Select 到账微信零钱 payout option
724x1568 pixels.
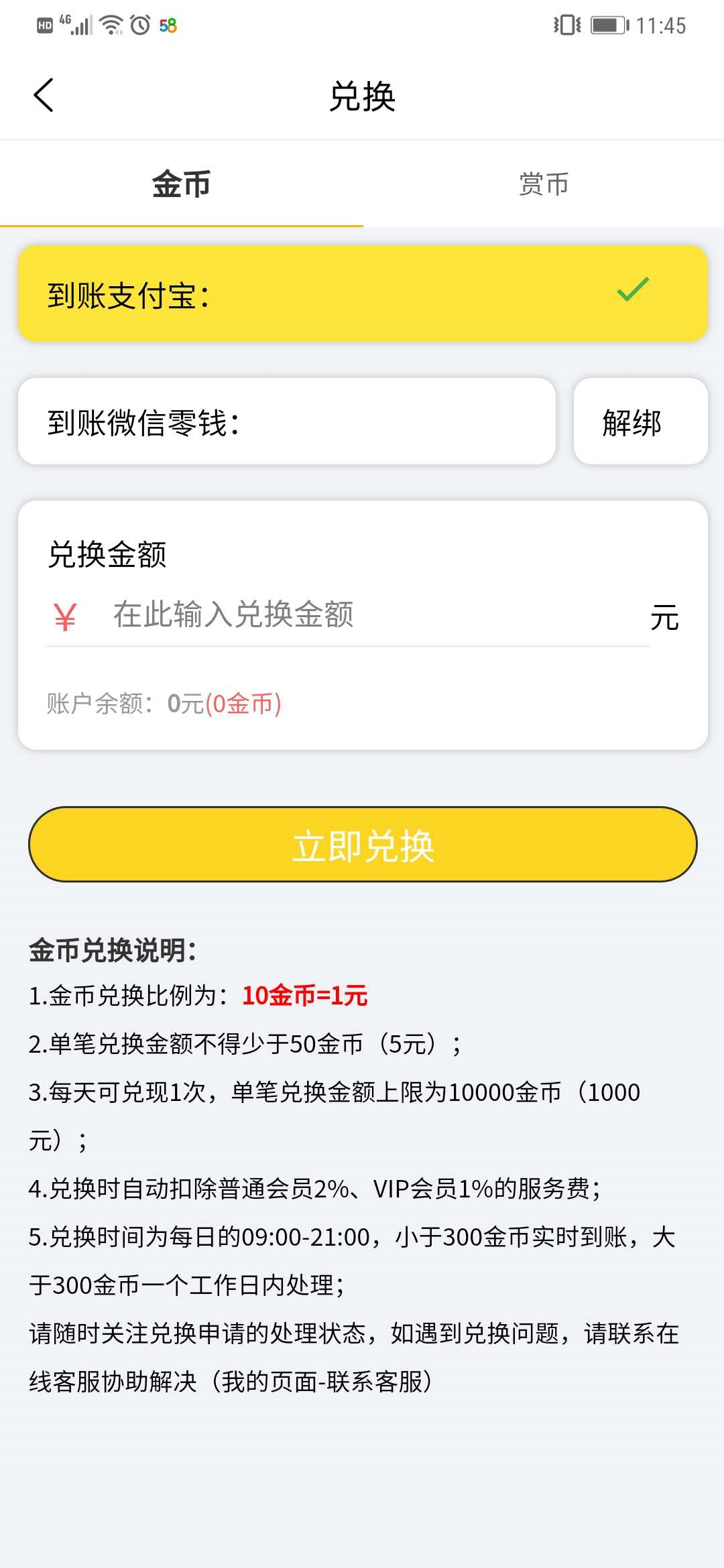(x=287, y=421)
